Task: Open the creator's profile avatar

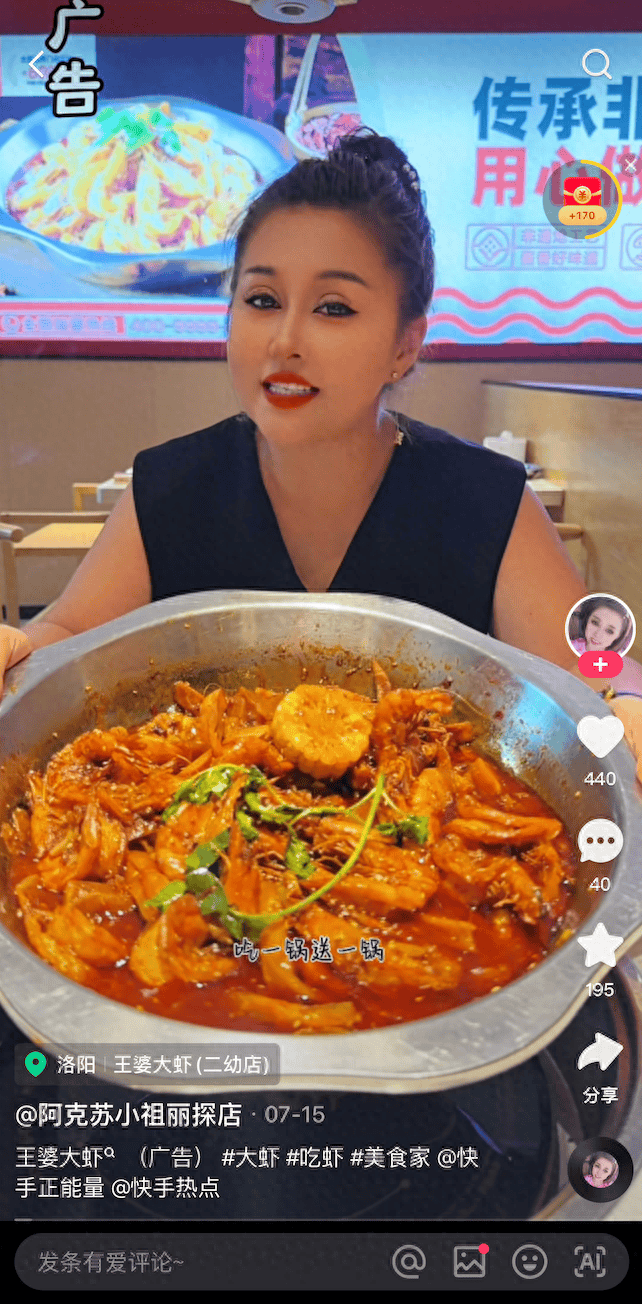Action: click(x=600, y=627)
